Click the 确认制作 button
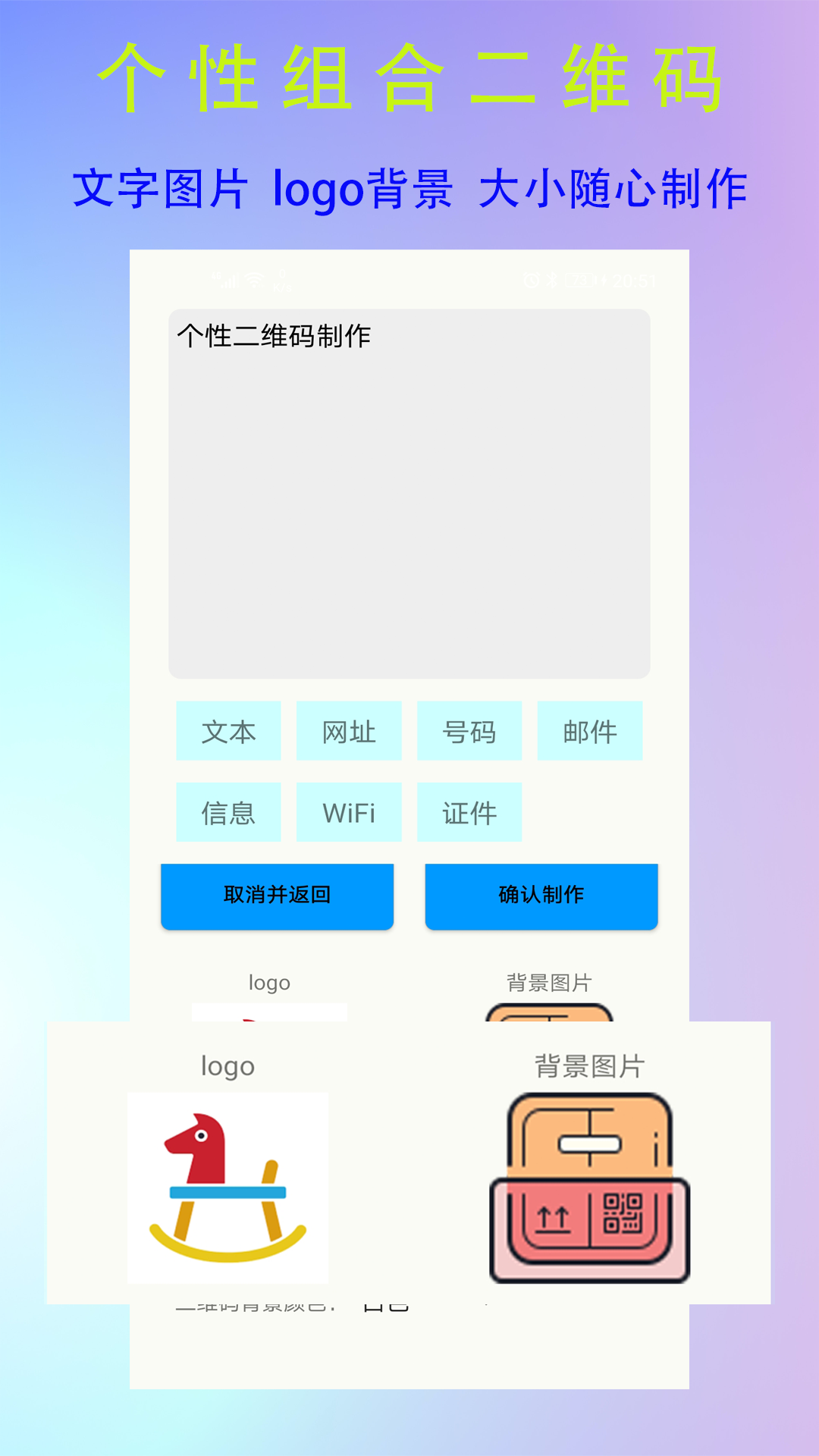Viewport: 819px width, 1456px height. click(541, 896)
